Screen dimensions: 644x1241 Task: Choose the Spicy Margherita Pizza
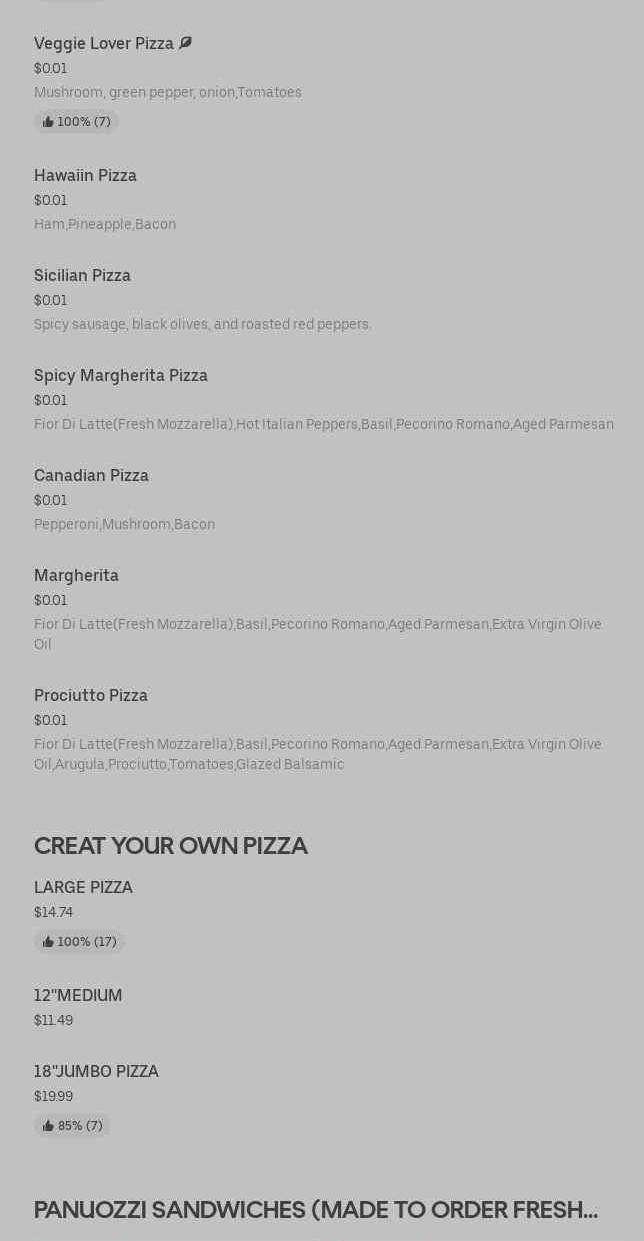(x=322, y=400)
